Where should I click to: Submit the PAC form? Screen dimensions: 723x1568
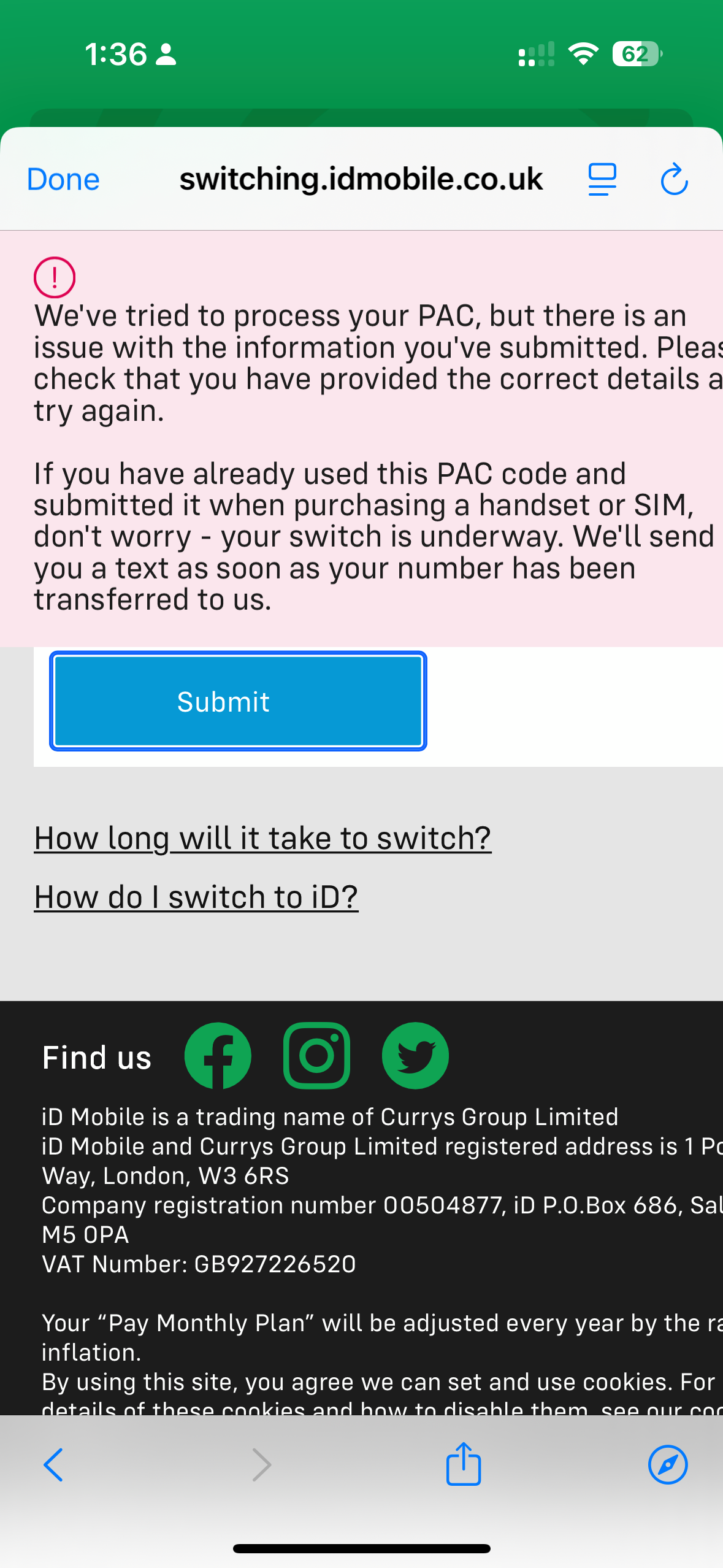coord(238,701)
